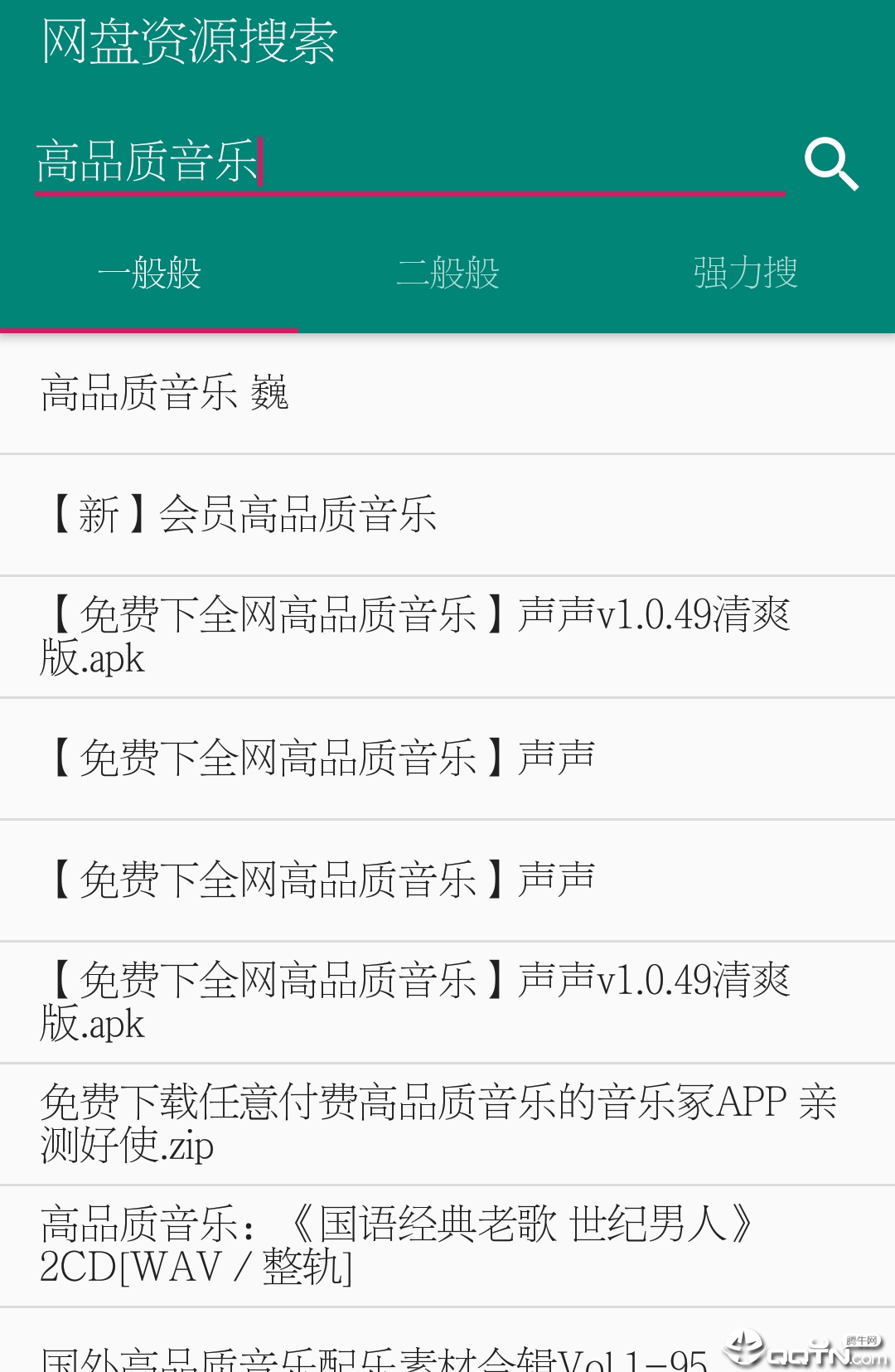
Task: Tap the 网盘资源搜索 title bar
Action: [189, 46]
